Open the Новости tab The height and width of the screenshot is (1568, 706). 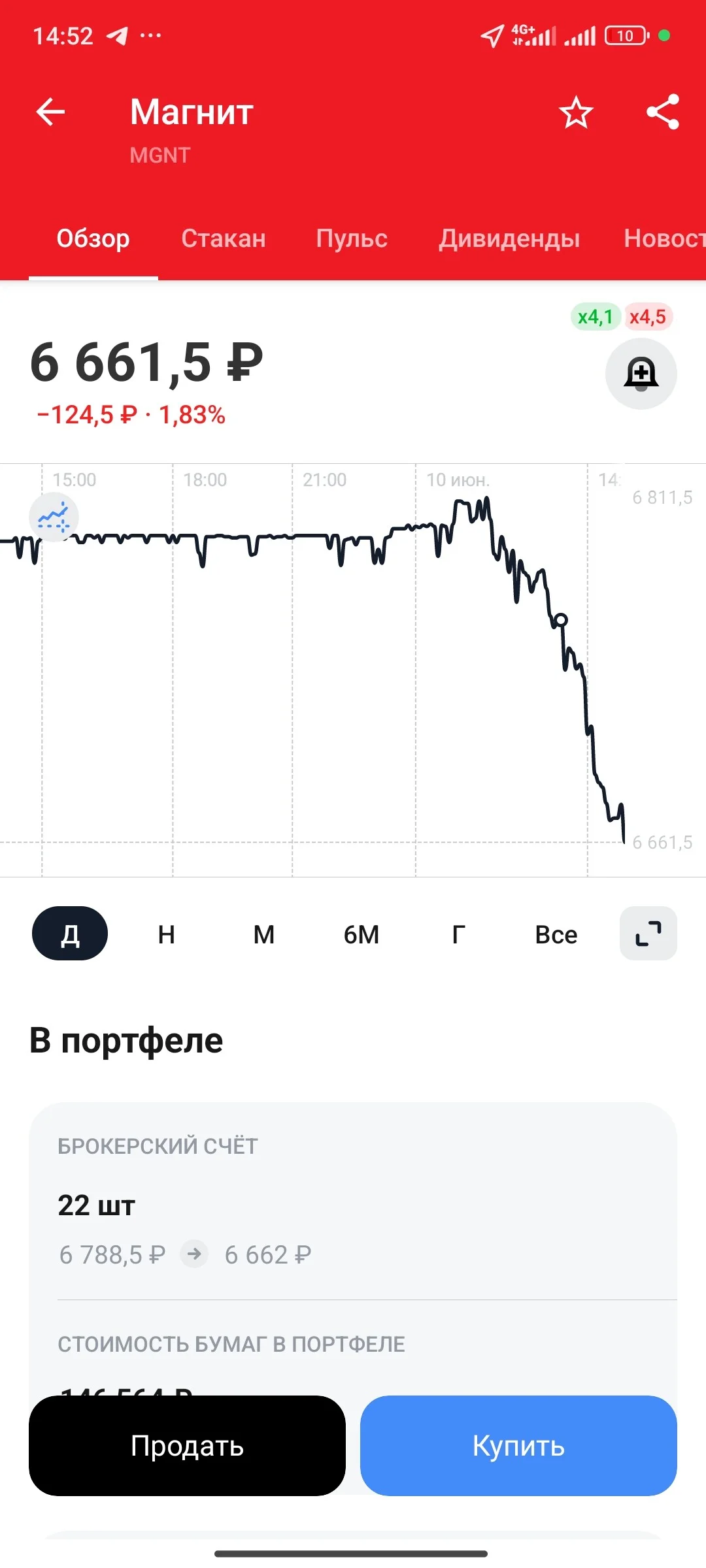pyautogui.click(x=665, y=238)
